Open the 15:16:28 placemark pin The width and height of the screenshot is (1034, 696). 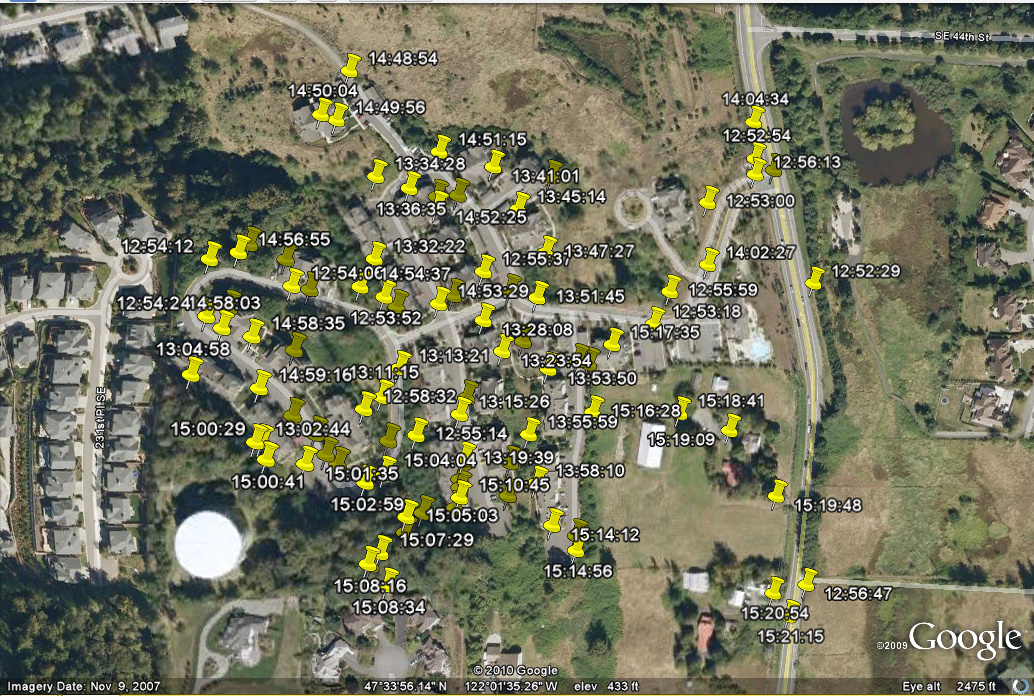click(595, 406)
